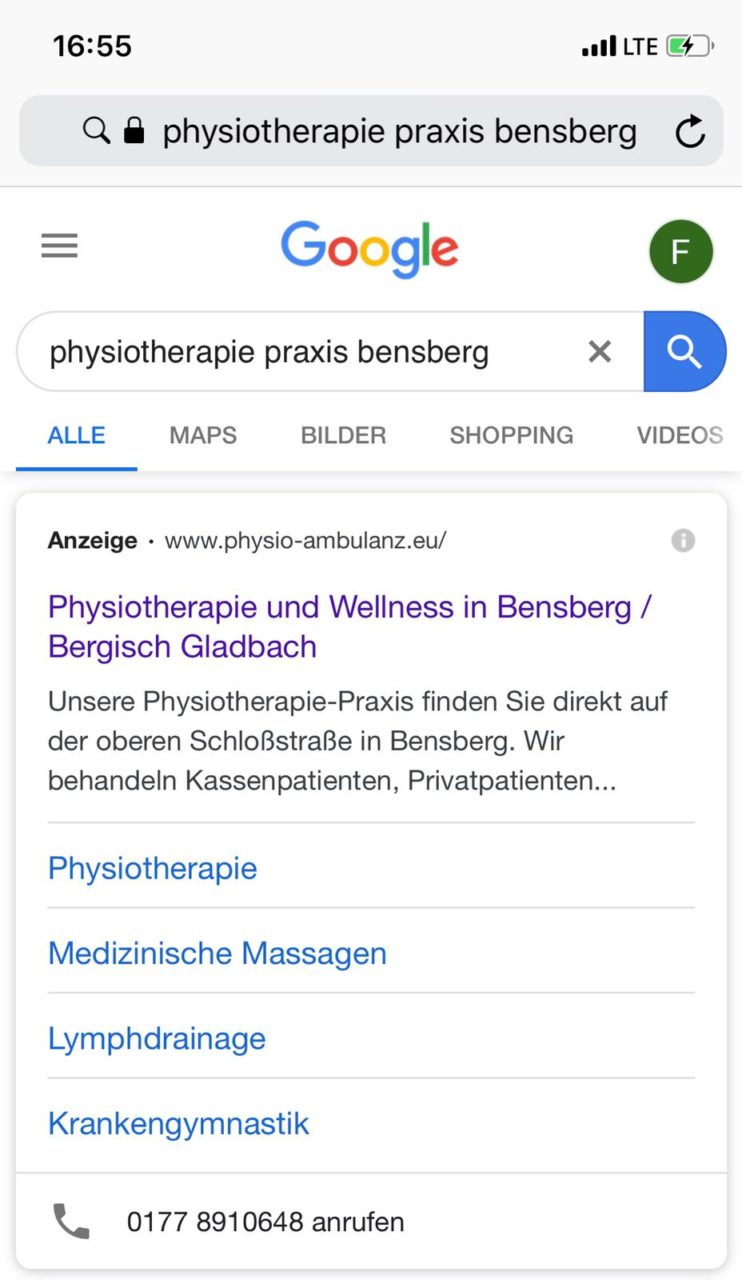Open the Physiotherapie sitelink
Viewport: 742px width, 1280px height.
152,867
